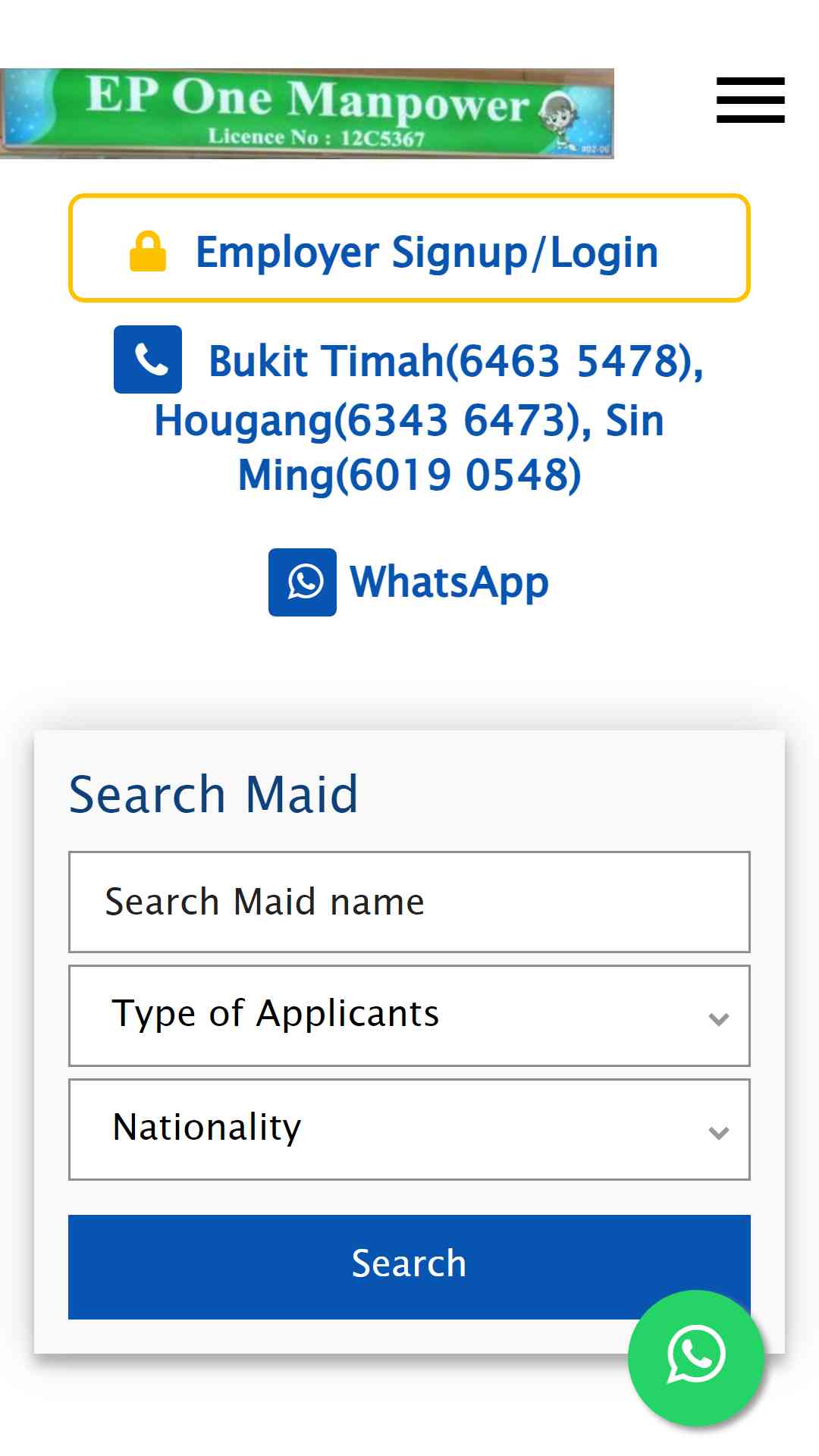Open the hamburger menu

(x=750, y=100)
